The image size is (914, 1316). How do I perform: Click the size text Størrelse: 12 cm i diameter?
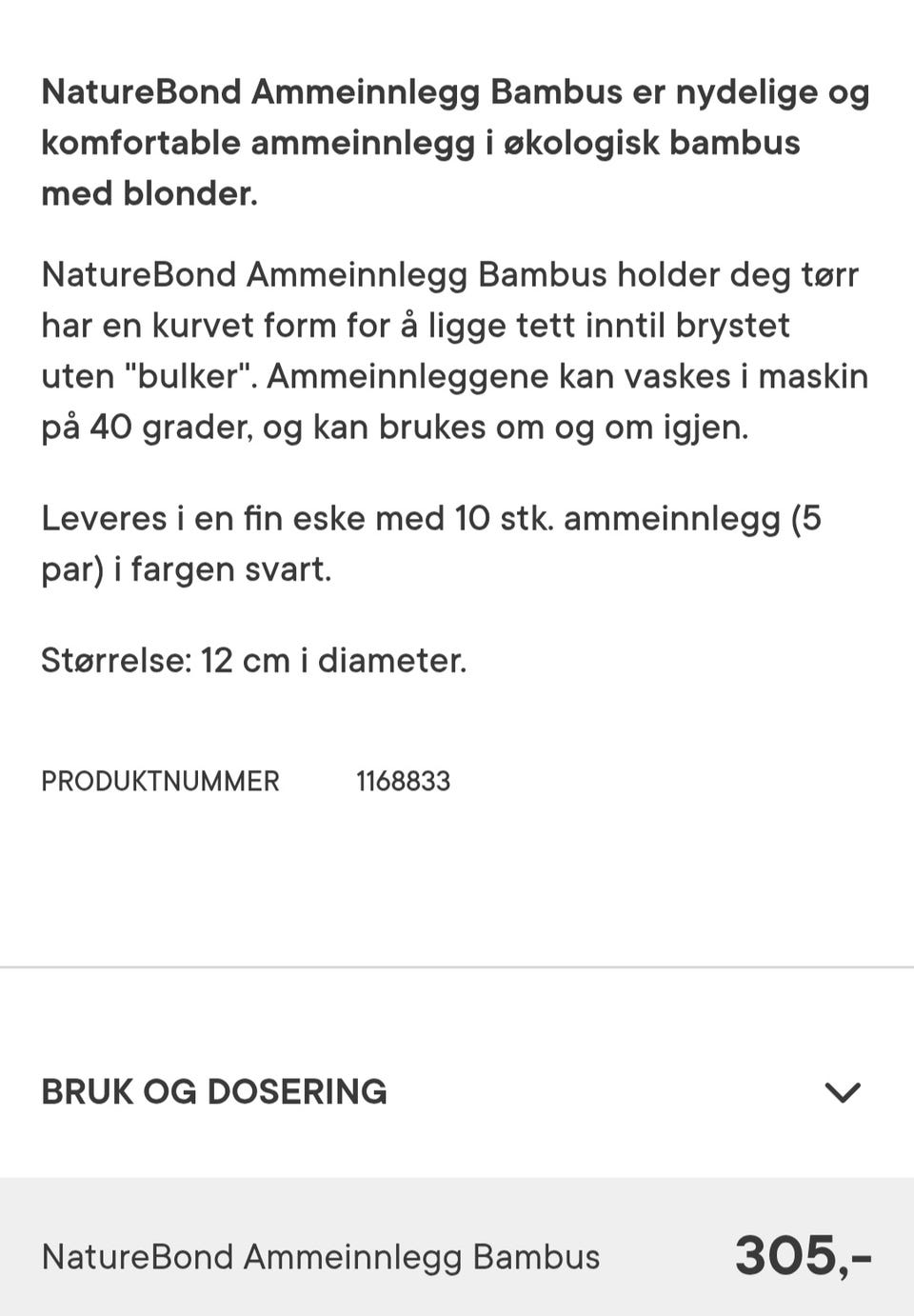pyautogui.click(x=253, y=660)
